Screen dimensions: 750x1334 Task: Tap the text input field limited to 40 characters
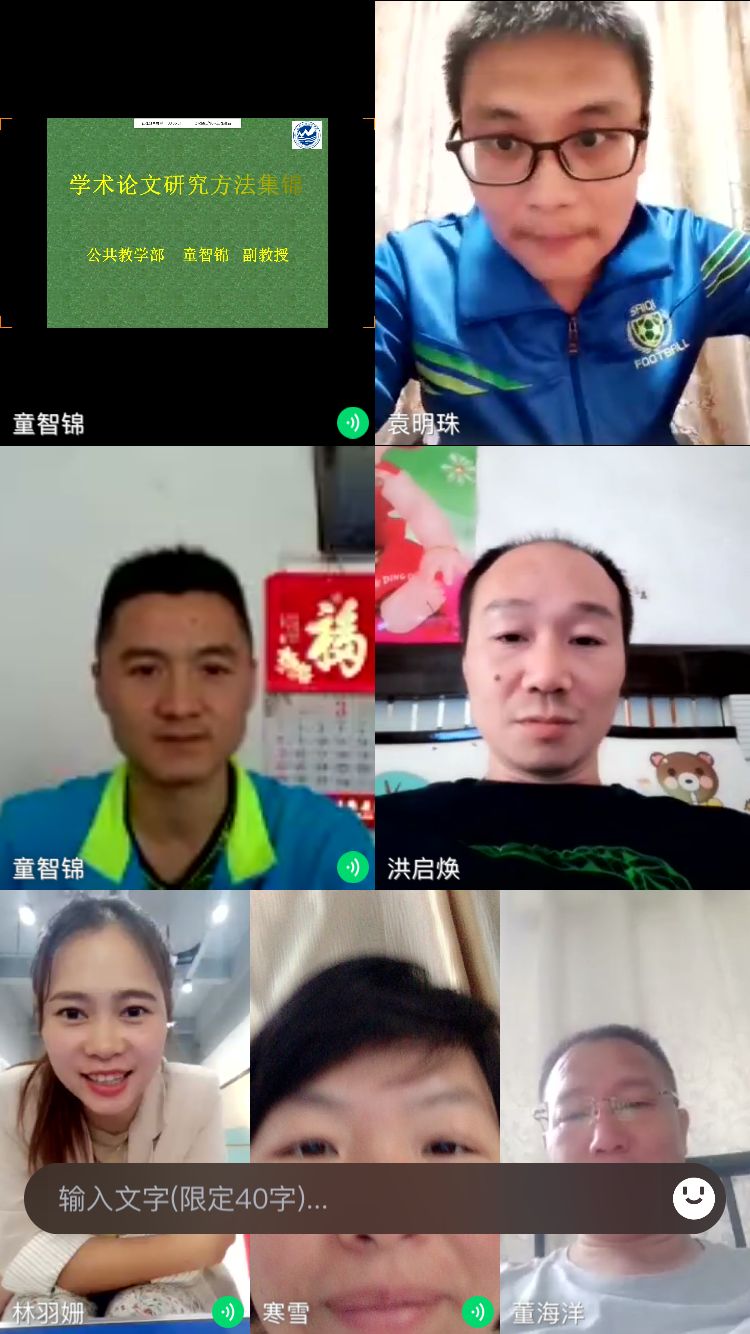tap(340, 1197)
